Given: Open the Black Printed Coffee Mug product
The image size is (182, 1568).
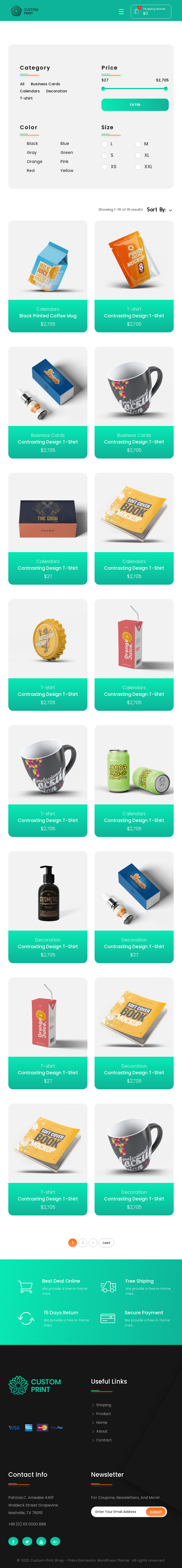Looking at the screenshot, I should [x=47, y=316].
